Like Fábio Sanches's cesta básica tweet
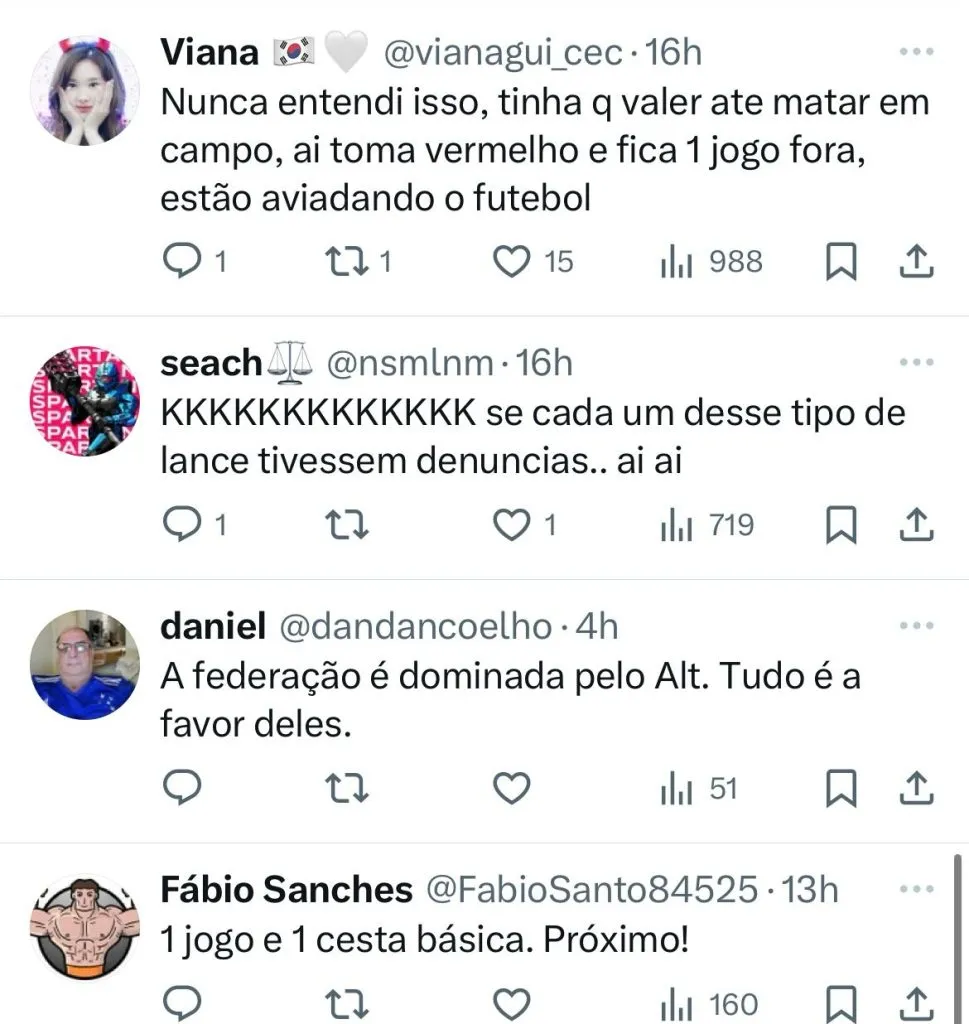Viewport: 969px width, 1024px height. coord(513,1004)
